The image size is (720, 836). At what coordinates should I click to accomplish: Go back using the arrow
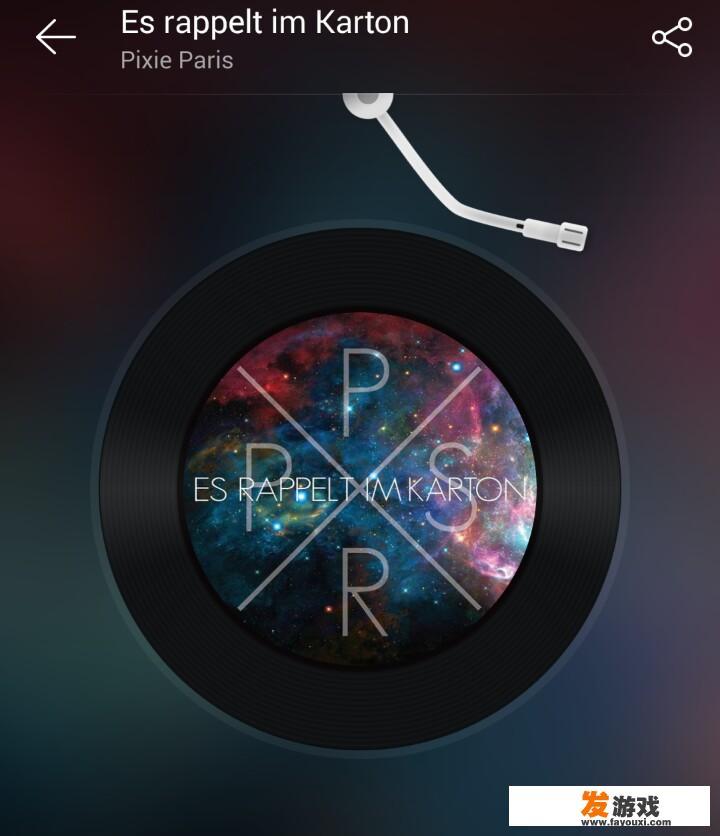[56, 37]
